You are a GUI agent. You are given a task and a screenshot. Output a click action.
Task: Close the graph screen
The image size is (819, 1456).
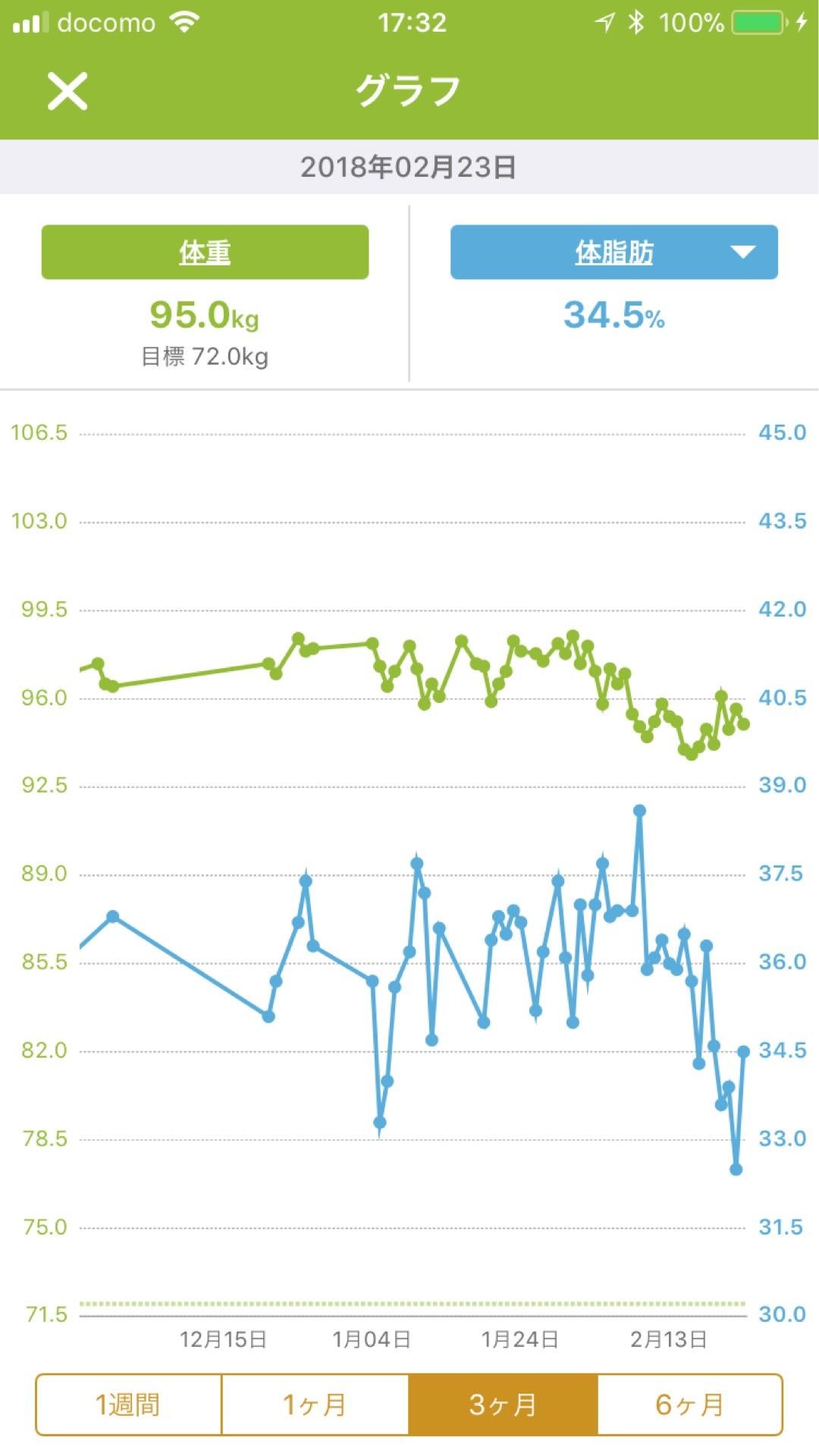point(67,91)
